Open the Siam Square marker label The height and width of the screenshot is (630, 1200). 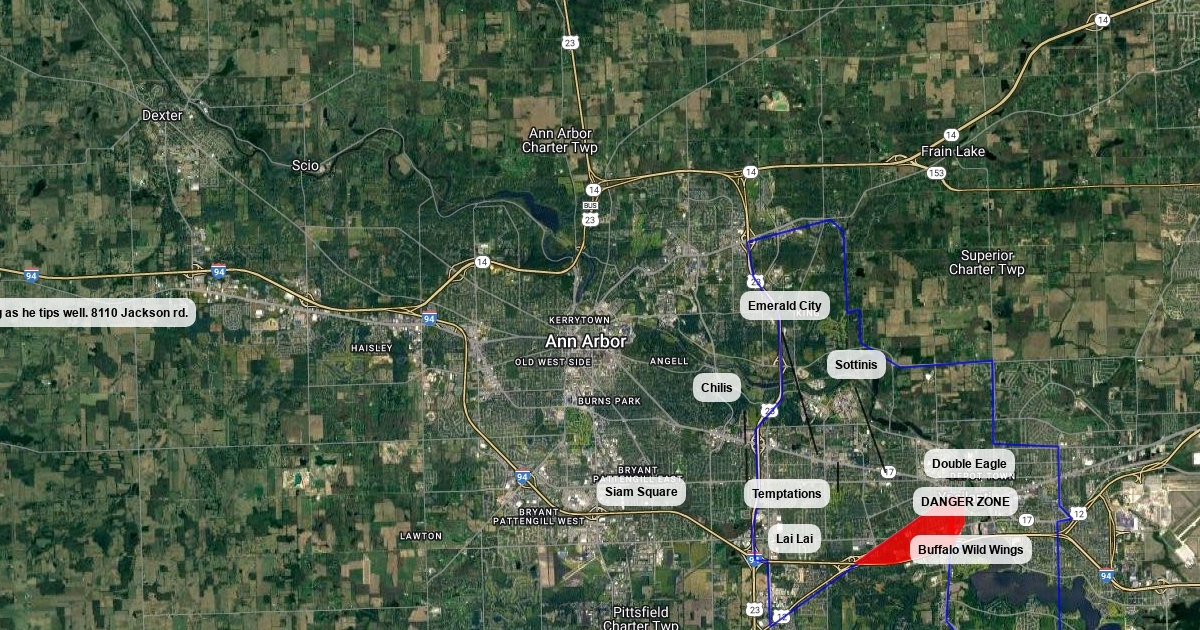tap(641, 492)
